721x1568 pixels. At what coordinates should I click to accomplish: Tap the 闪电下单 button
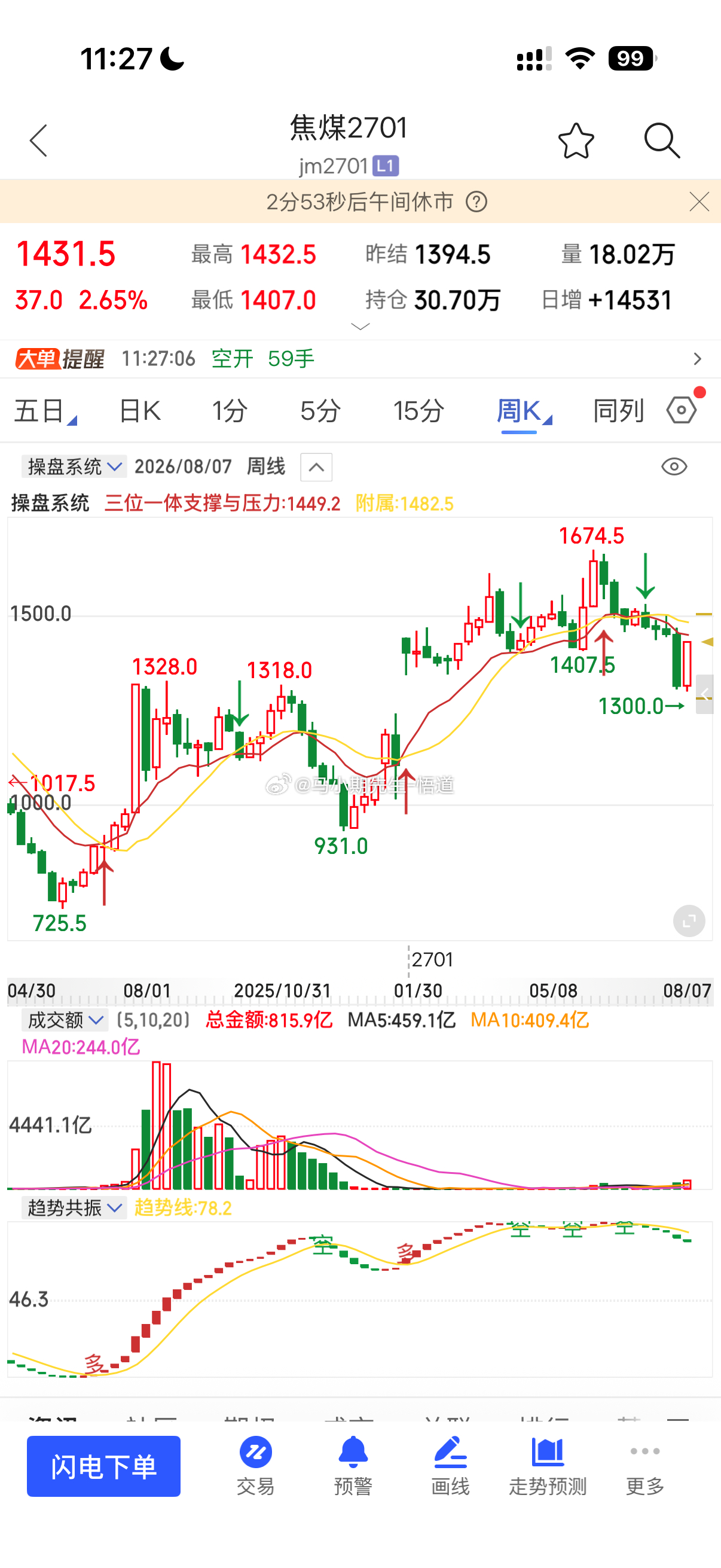(x=103, y=1466)
